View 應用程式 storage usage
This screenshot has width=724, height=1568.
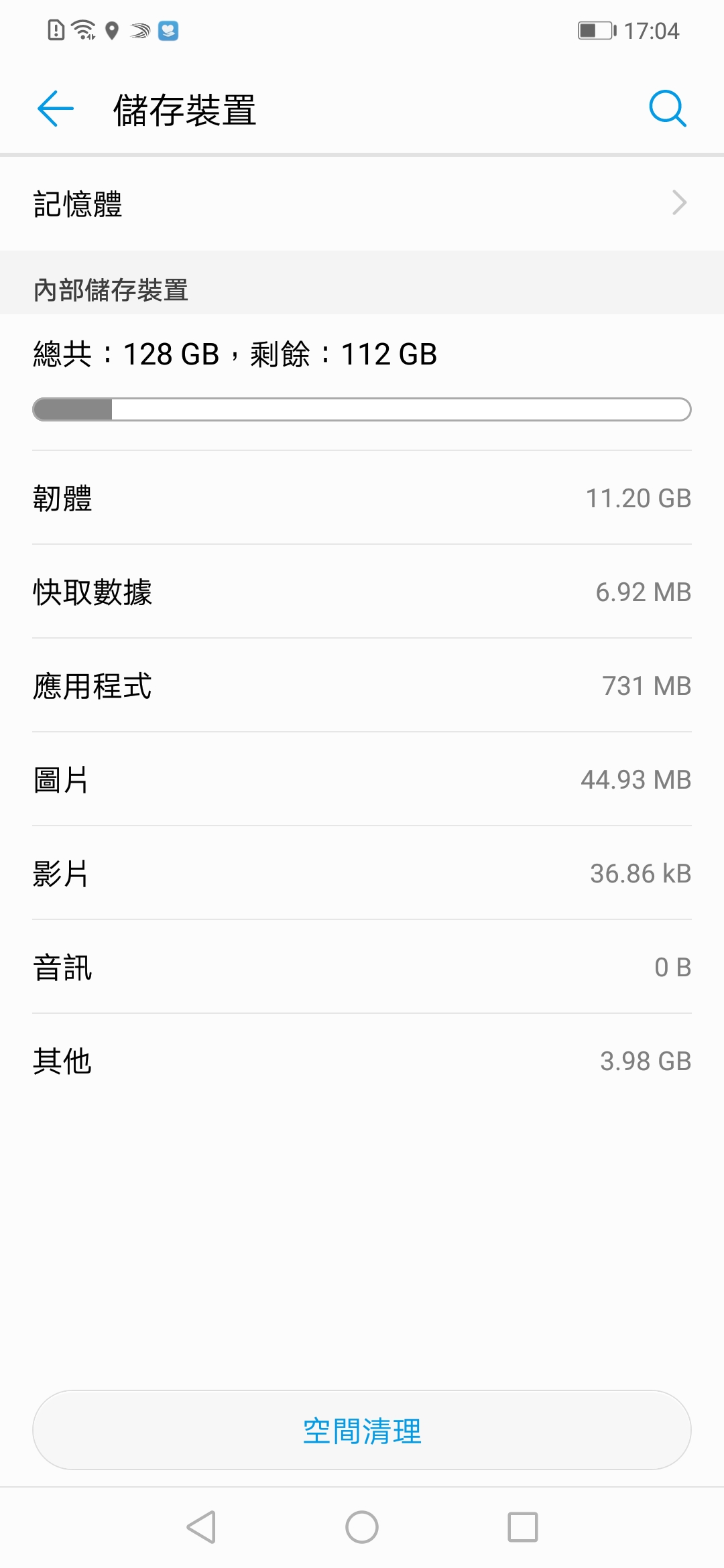point(362,685)
